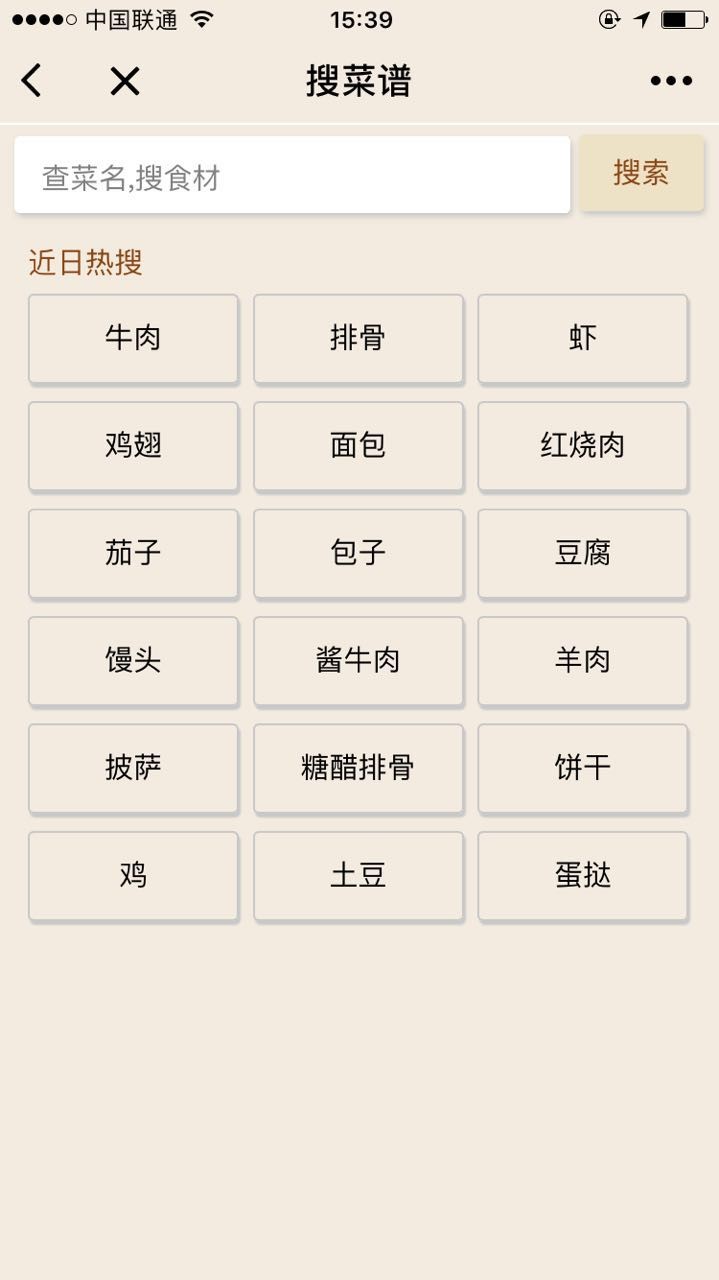Search recipes for 虾
719x1280 pixels.
[x=583, y=338]
